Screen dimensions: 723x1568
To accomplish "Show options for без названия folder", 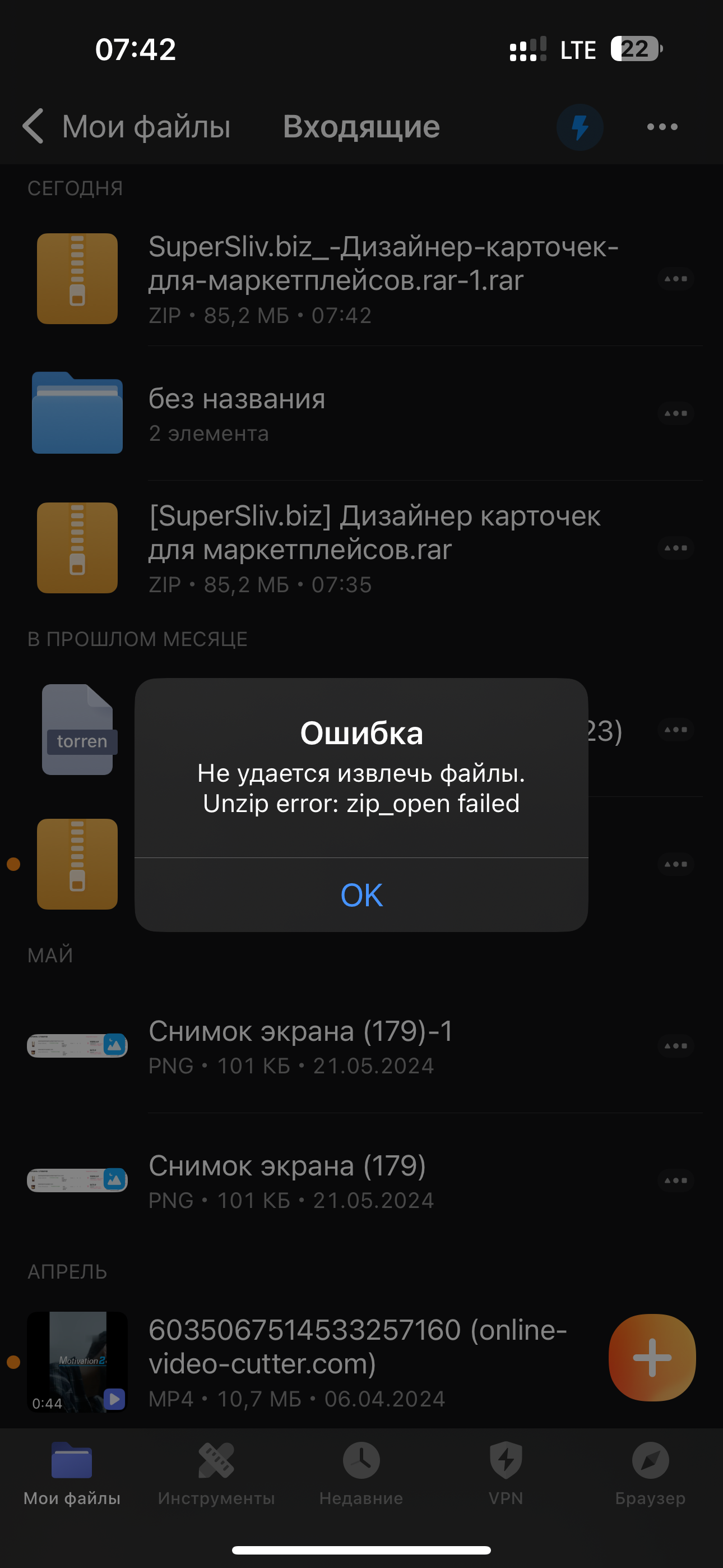I will pyautogui.click(x=675, y=413).
